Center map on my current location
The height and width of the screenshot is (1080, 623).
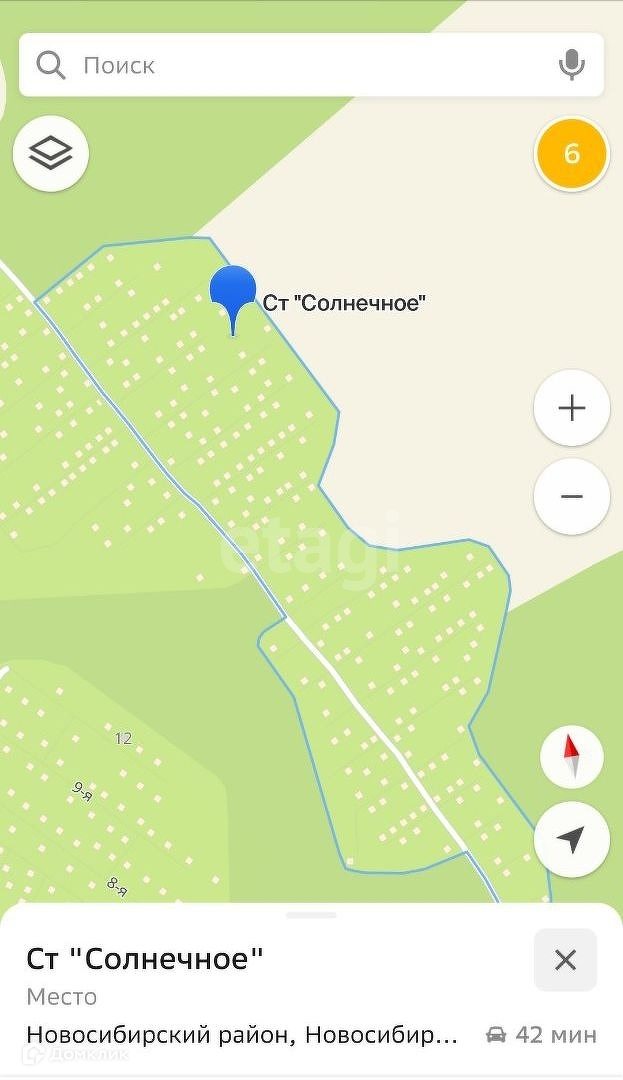click(572, 839)
